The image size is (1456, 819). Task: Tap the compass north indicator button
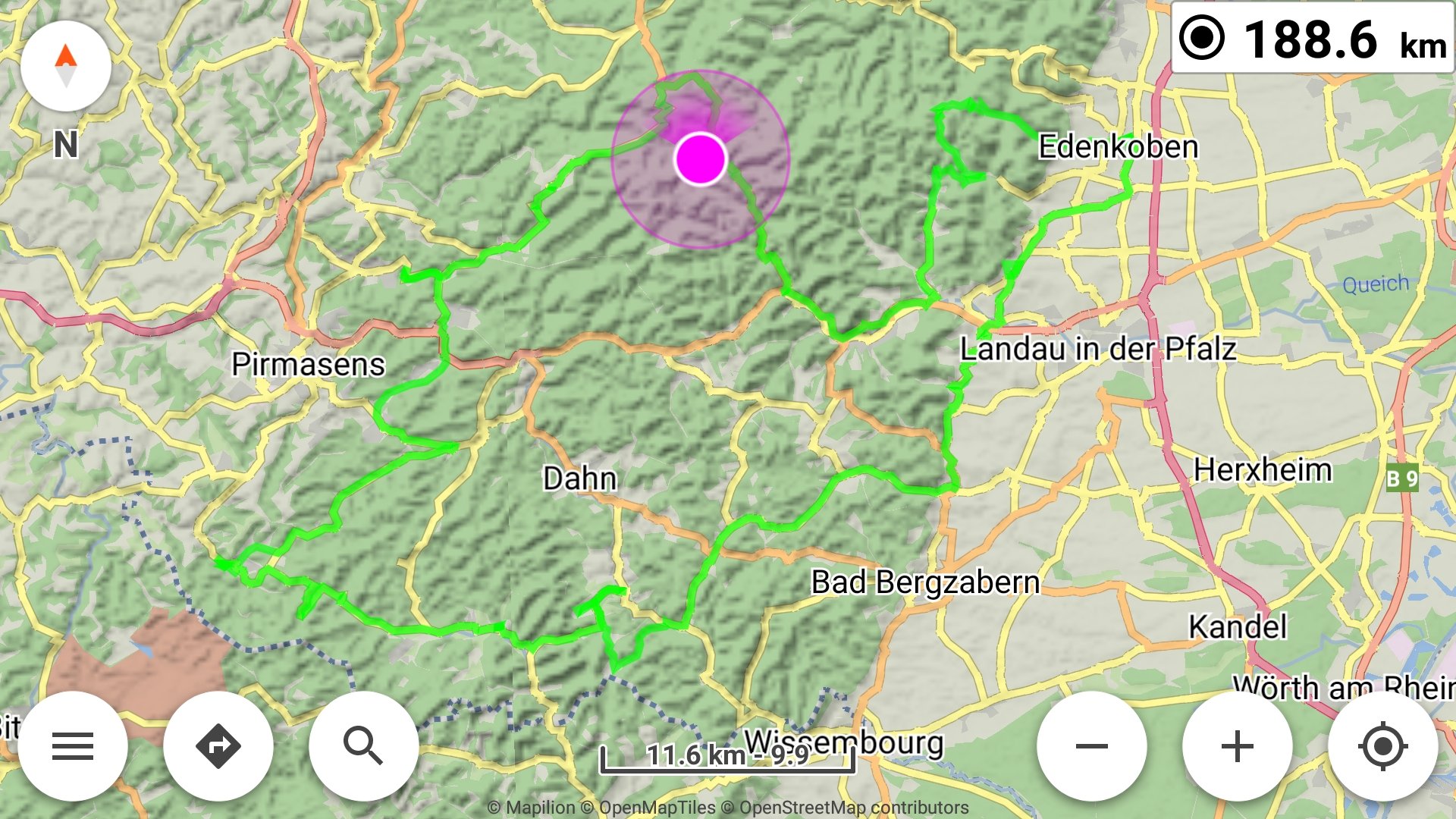66,67
